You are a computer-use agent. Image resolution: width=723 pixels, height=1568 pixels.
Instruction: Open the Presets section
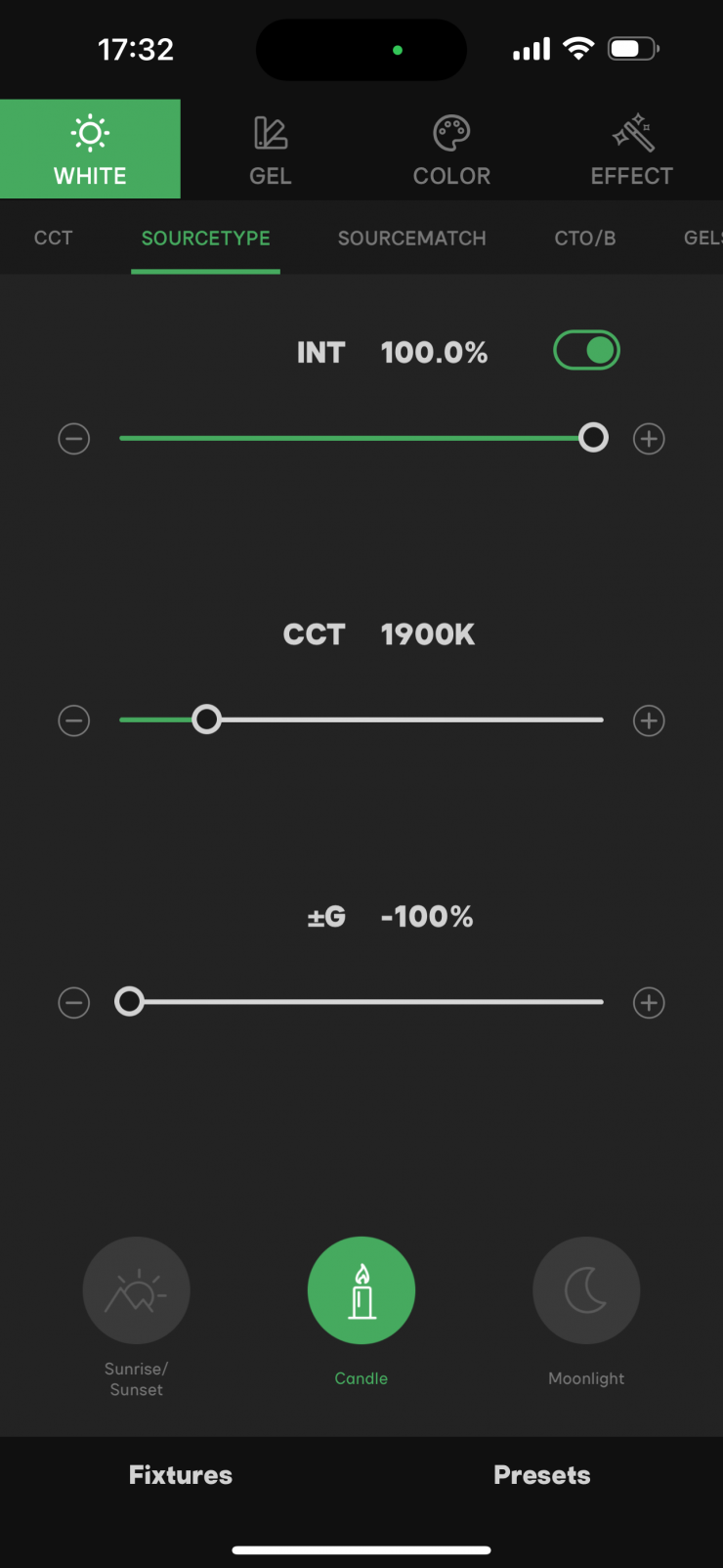coord(541,1475)
